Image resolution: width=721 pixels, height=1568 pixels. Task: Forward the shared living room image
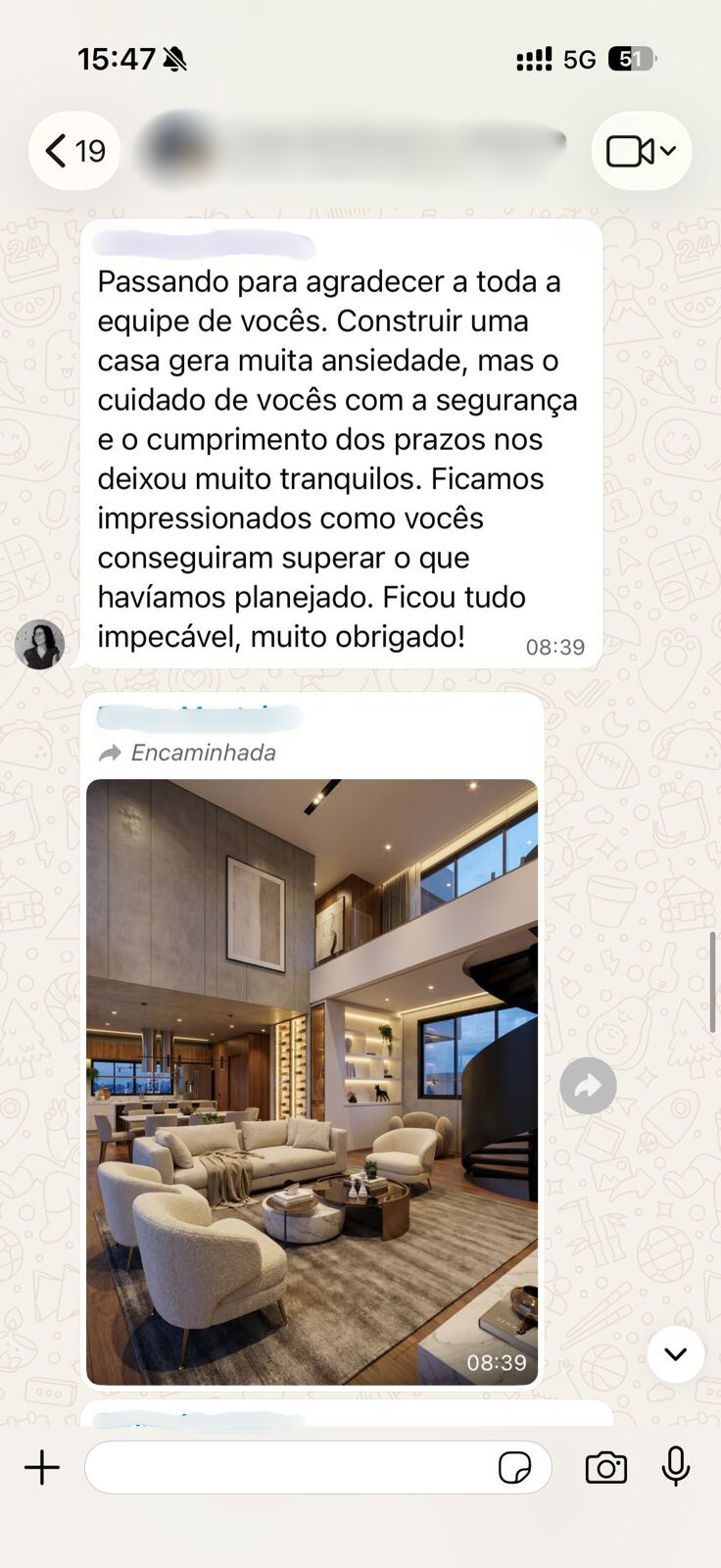588,1085
